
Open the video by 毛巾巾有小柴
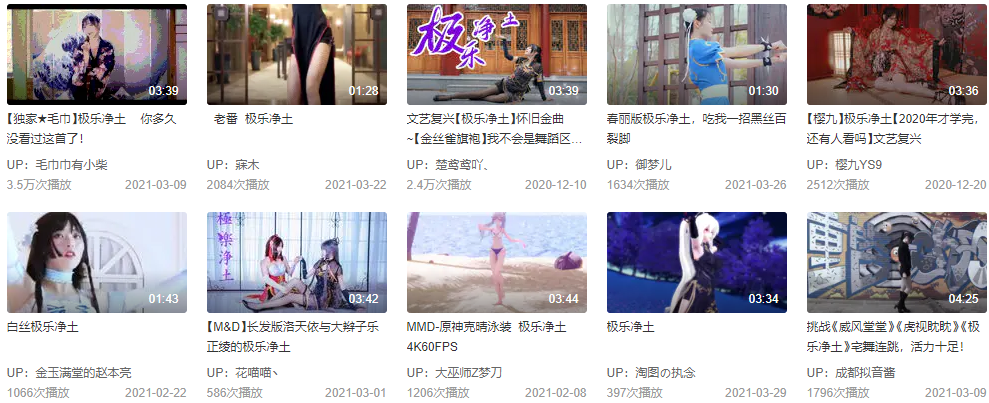point(96,54)
